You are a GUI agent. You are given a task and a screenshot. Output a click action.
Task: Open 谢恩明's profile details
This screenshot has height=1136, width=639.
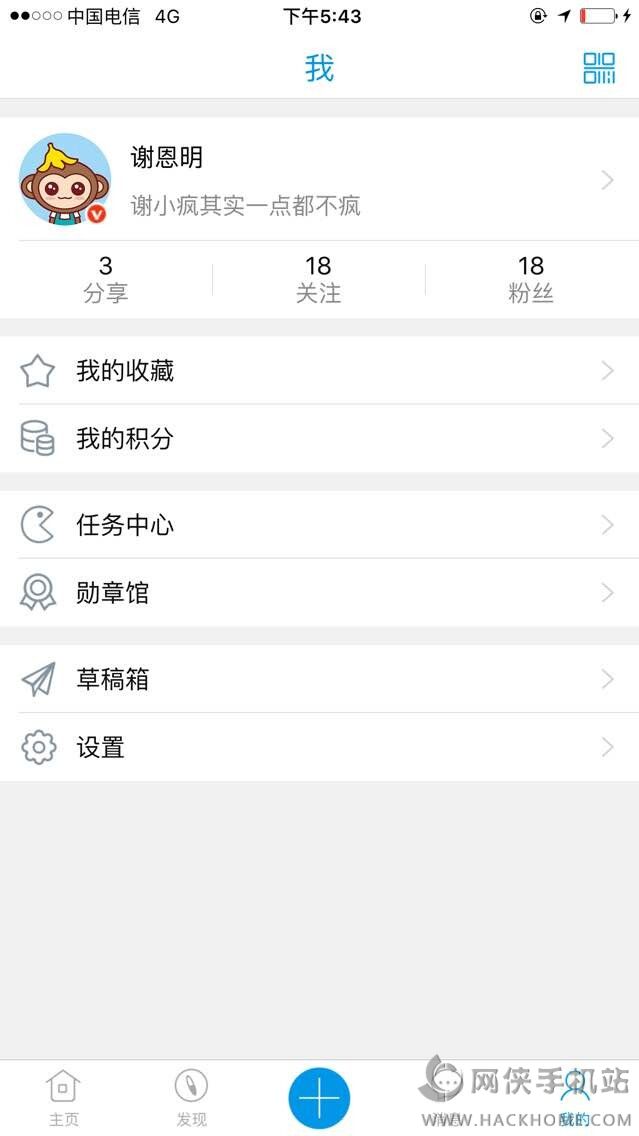point(319,180)
